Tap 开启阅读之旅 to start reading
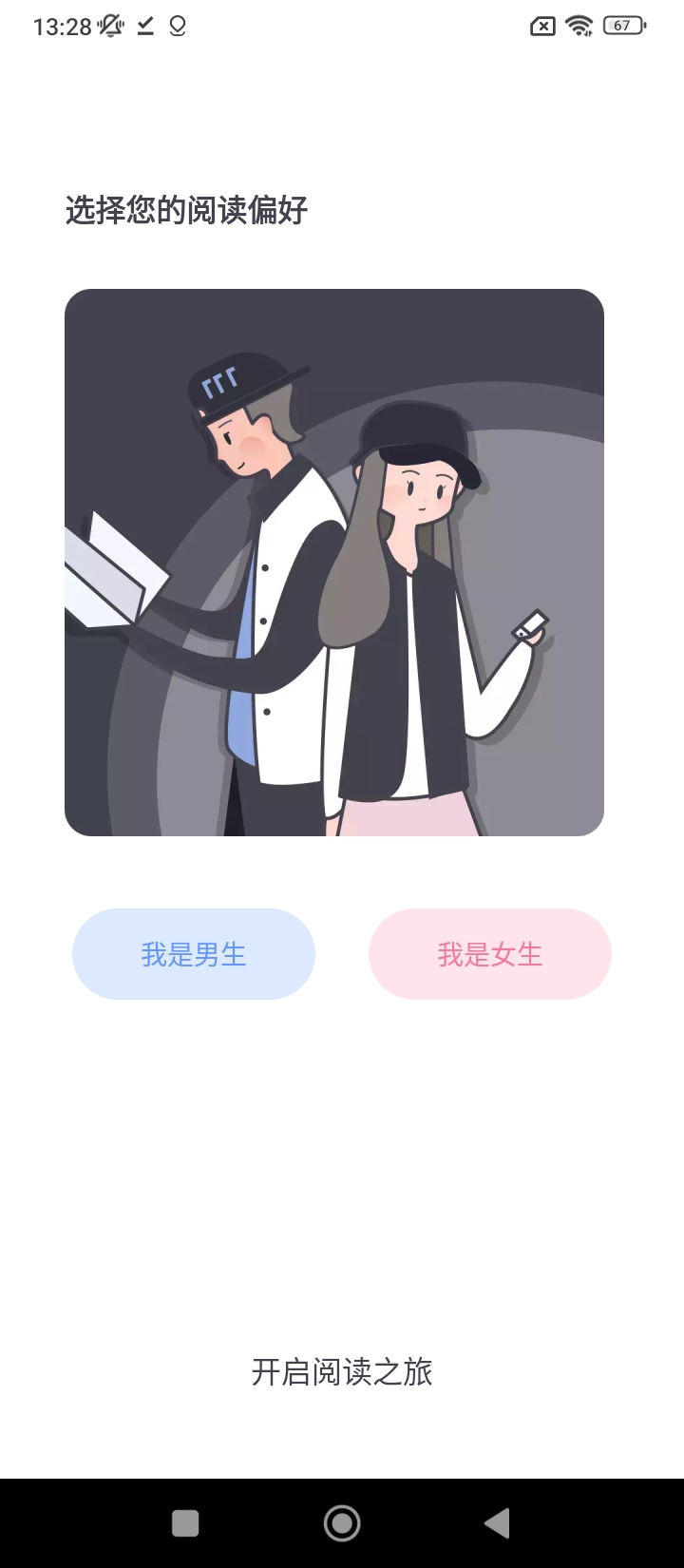 pyautogui.click(x=342, y=1371)
